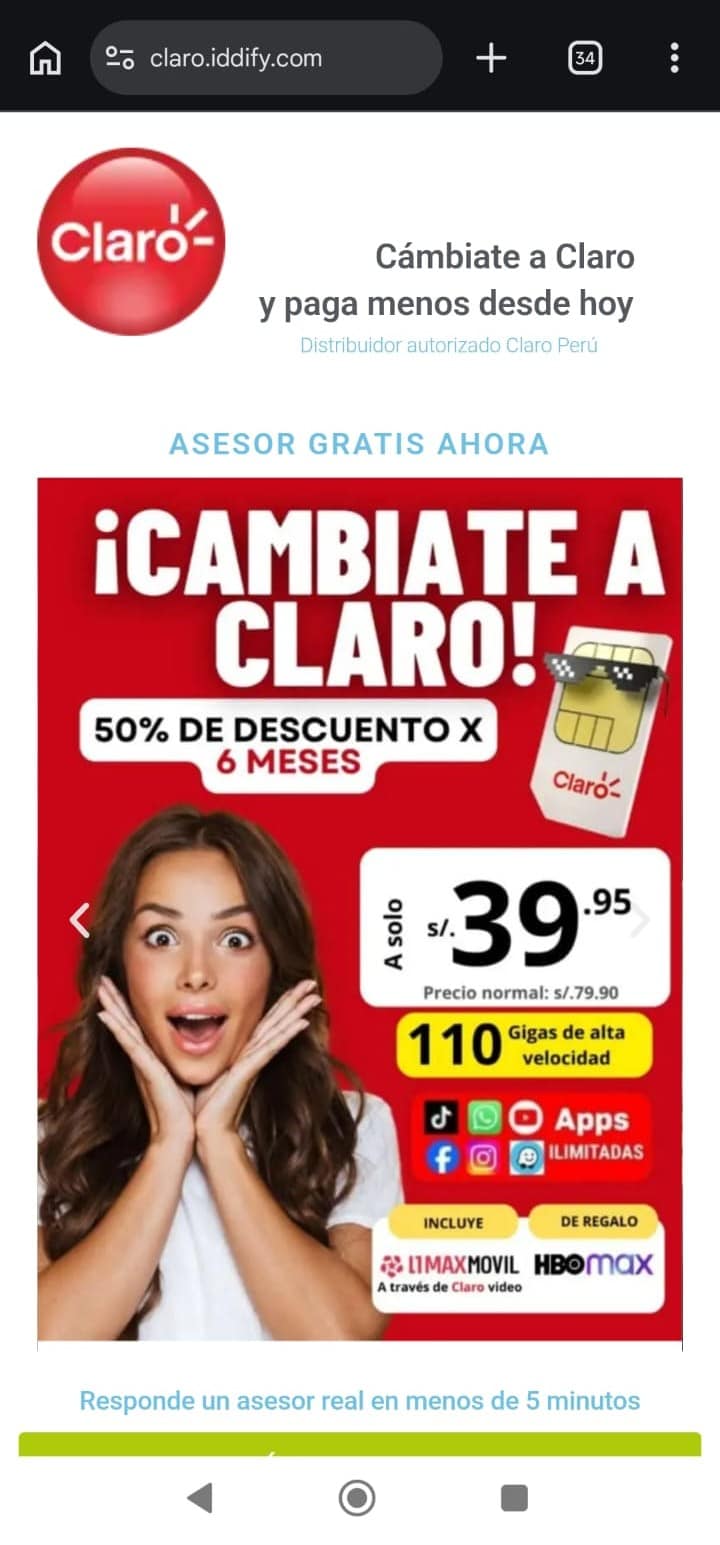
Task: Show the previous carousel slide
Action: pyautogui.click(x=80, y=920)
